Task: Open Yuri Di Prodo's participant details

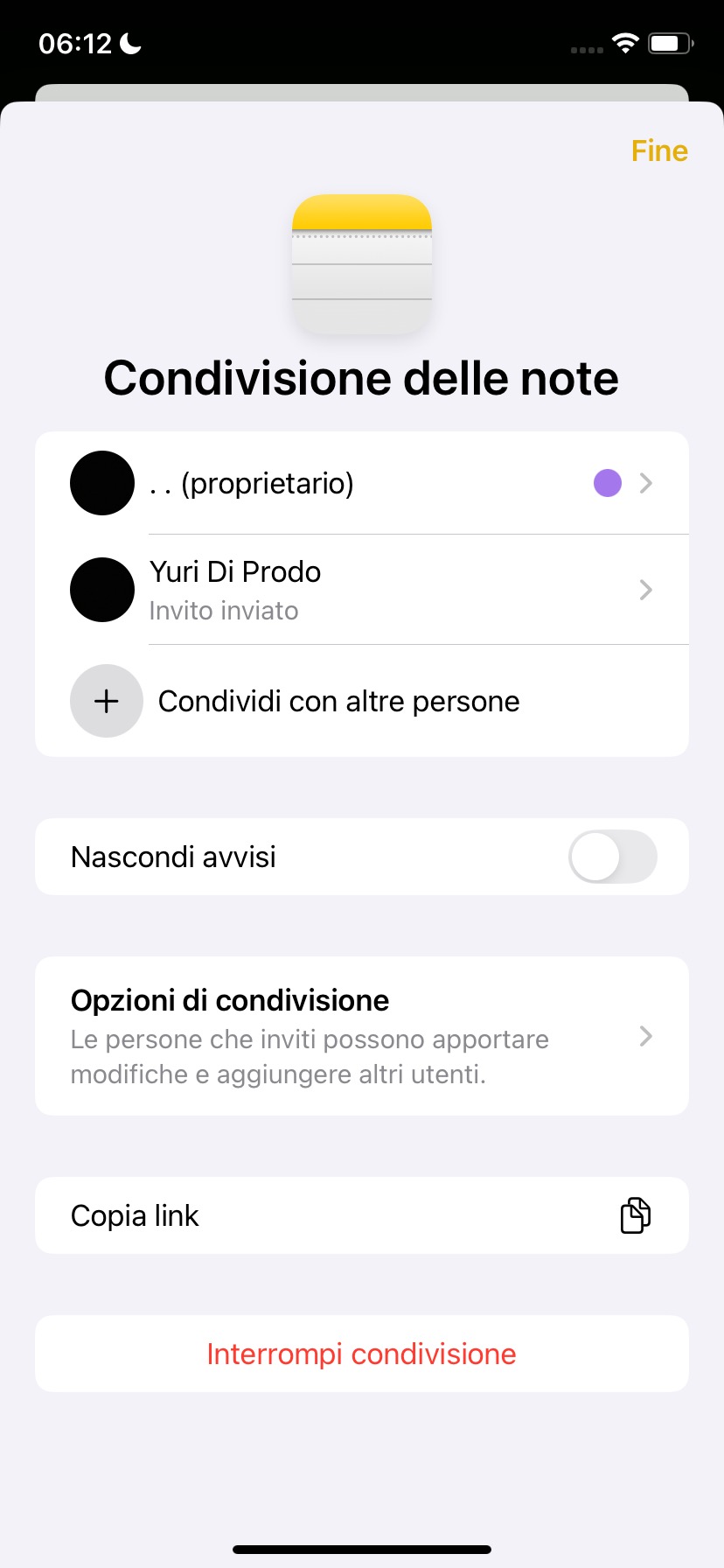Action: 362,590
